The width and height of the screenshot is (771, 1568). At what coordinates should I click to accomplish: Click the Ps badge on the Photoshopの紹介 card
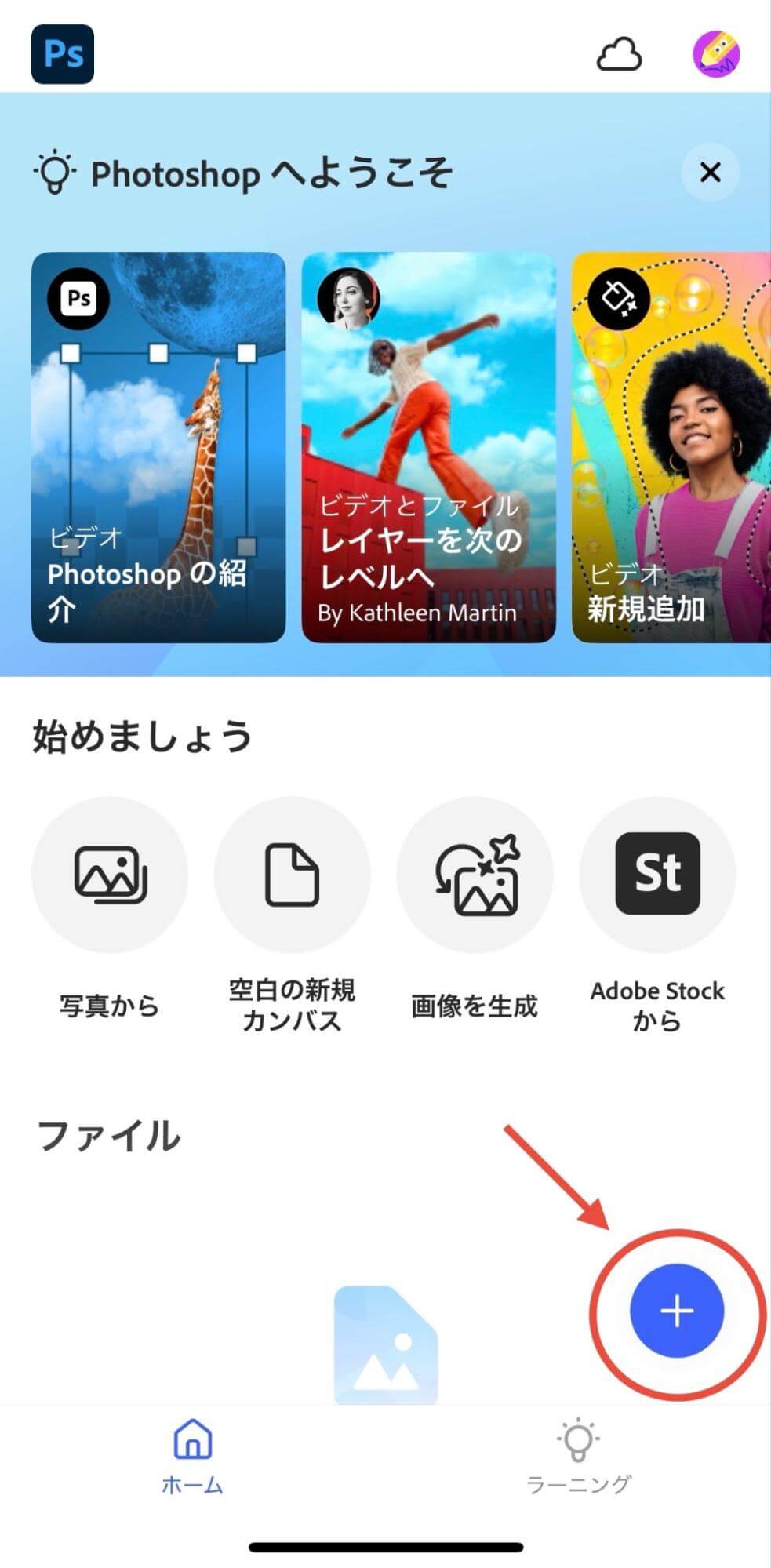[79, 299]
